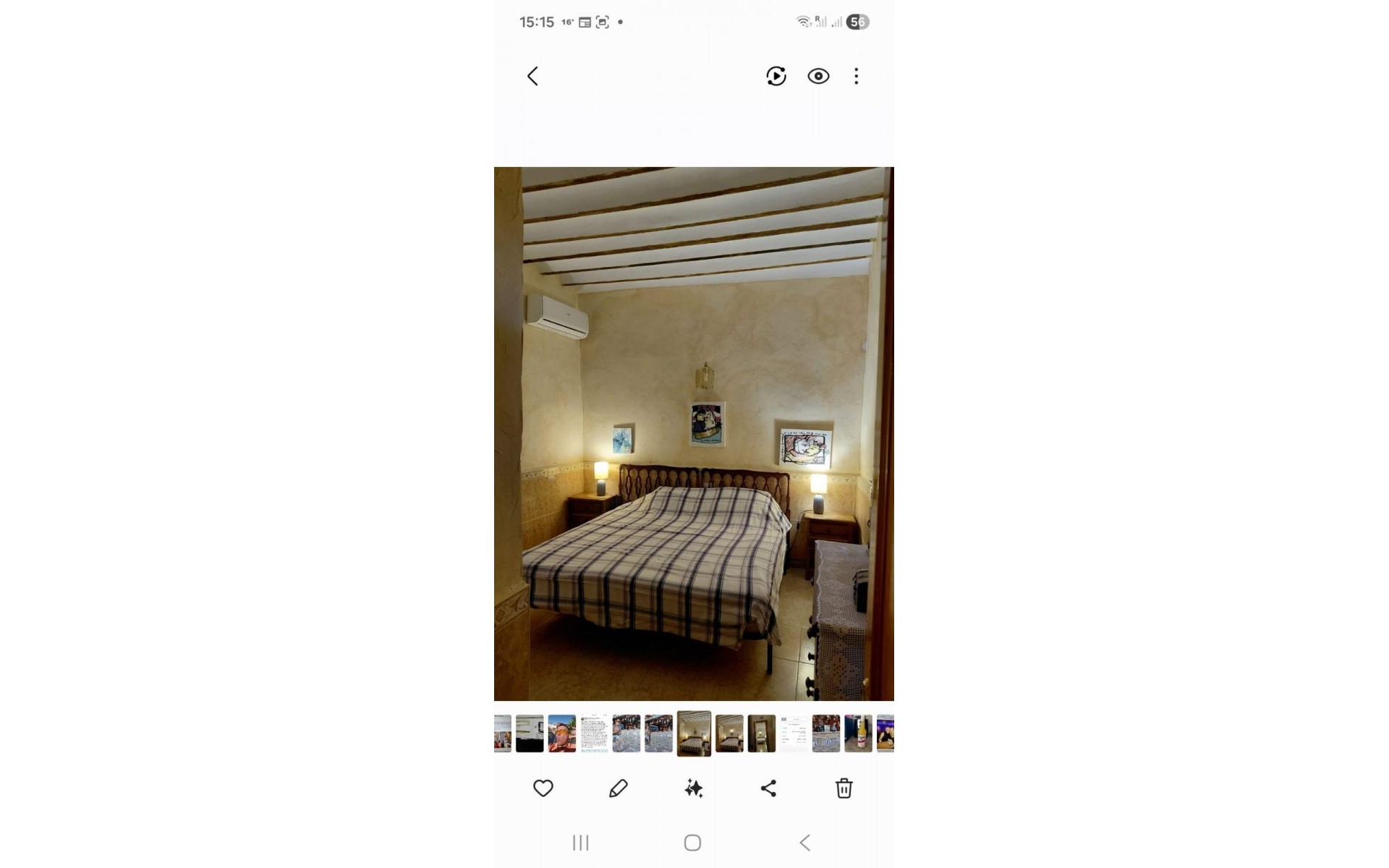Open the recent apps view
Screen dimensions: 1389x868
pos(580,843)
